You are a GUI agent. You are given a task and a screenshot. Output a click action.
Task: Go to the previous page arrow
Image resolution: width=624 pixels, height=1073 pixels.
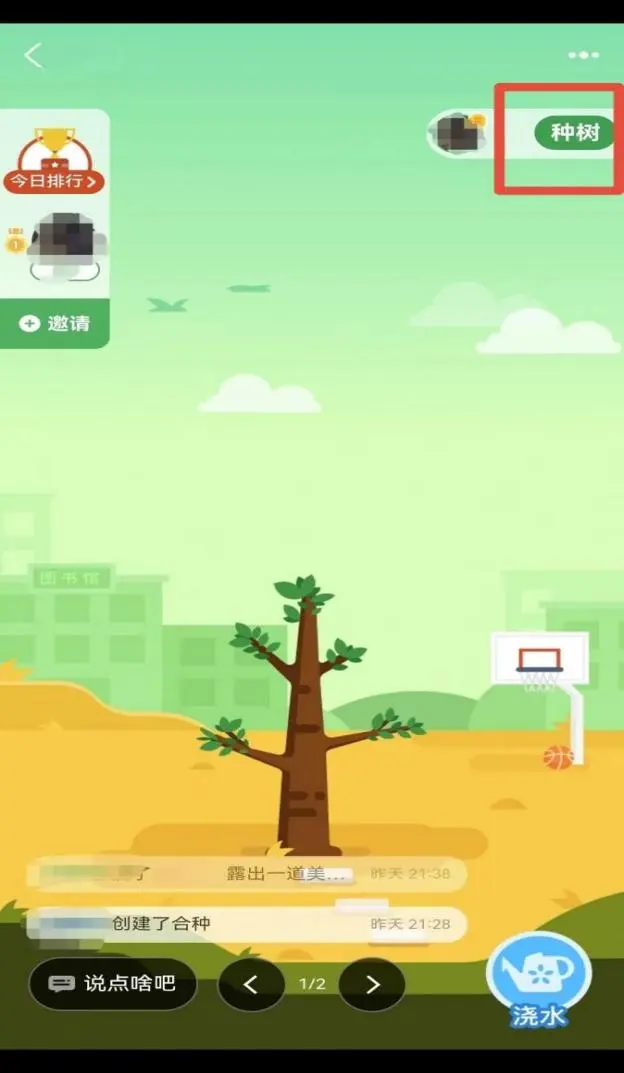[x=251, y=985]
